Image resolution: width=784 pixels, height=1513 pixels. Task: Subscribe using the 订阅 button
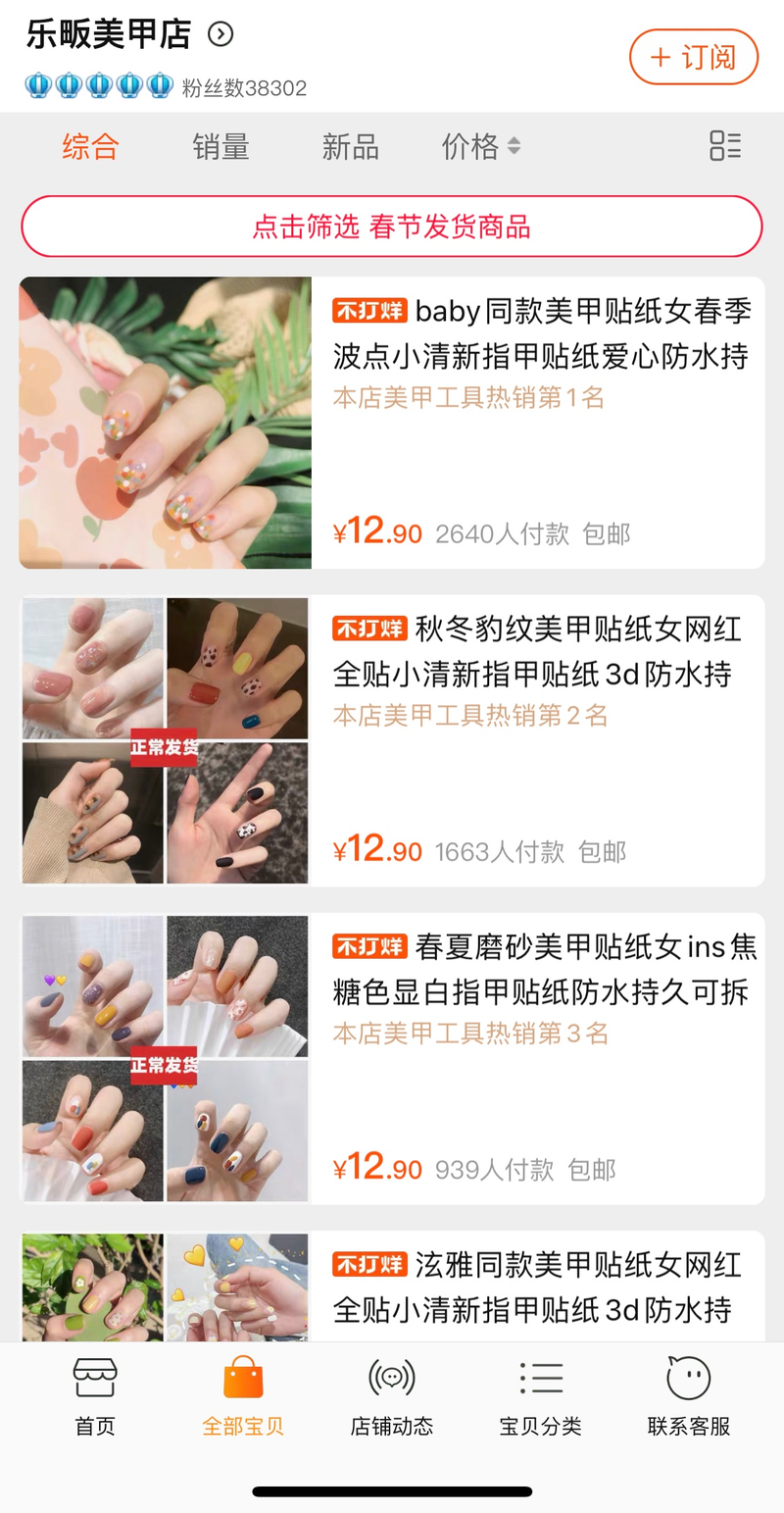(694, 57)
